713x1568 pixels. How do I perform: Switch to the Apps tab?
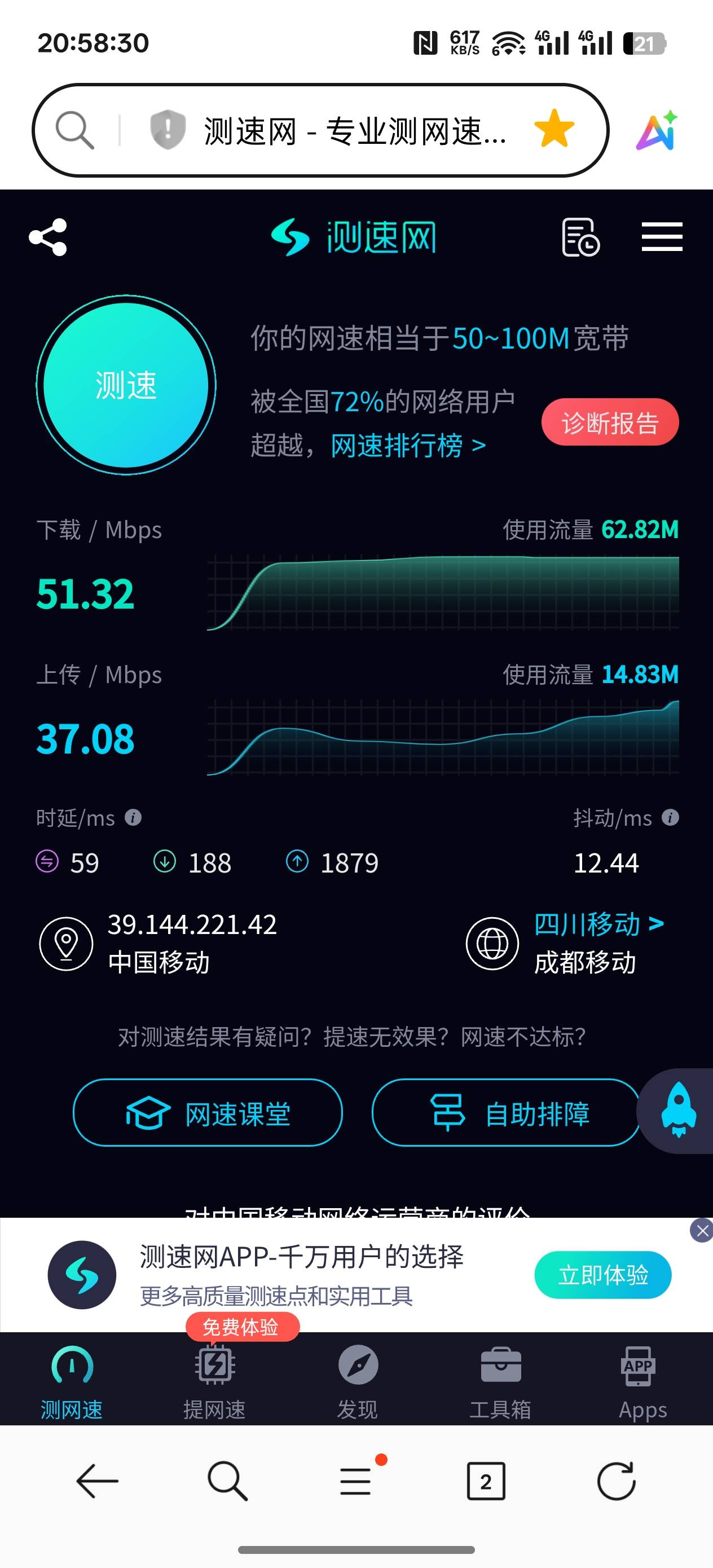[x=642, y=1382]
